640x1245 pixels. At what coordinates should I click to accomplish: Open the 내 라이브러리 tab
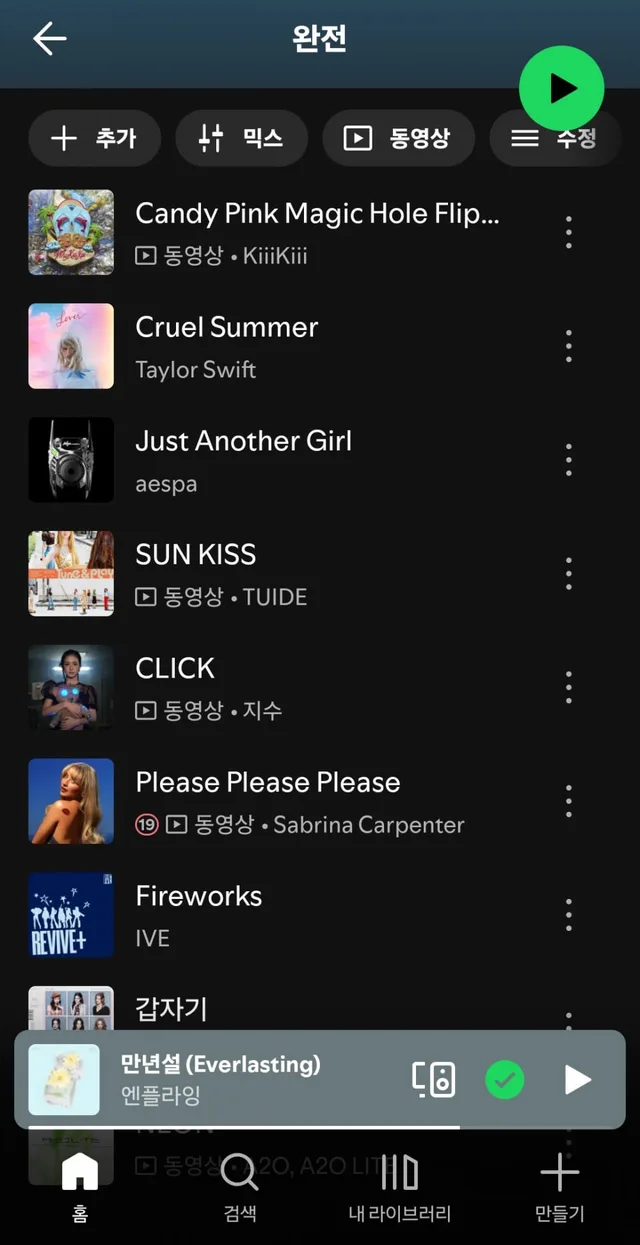click(400, 1187)
